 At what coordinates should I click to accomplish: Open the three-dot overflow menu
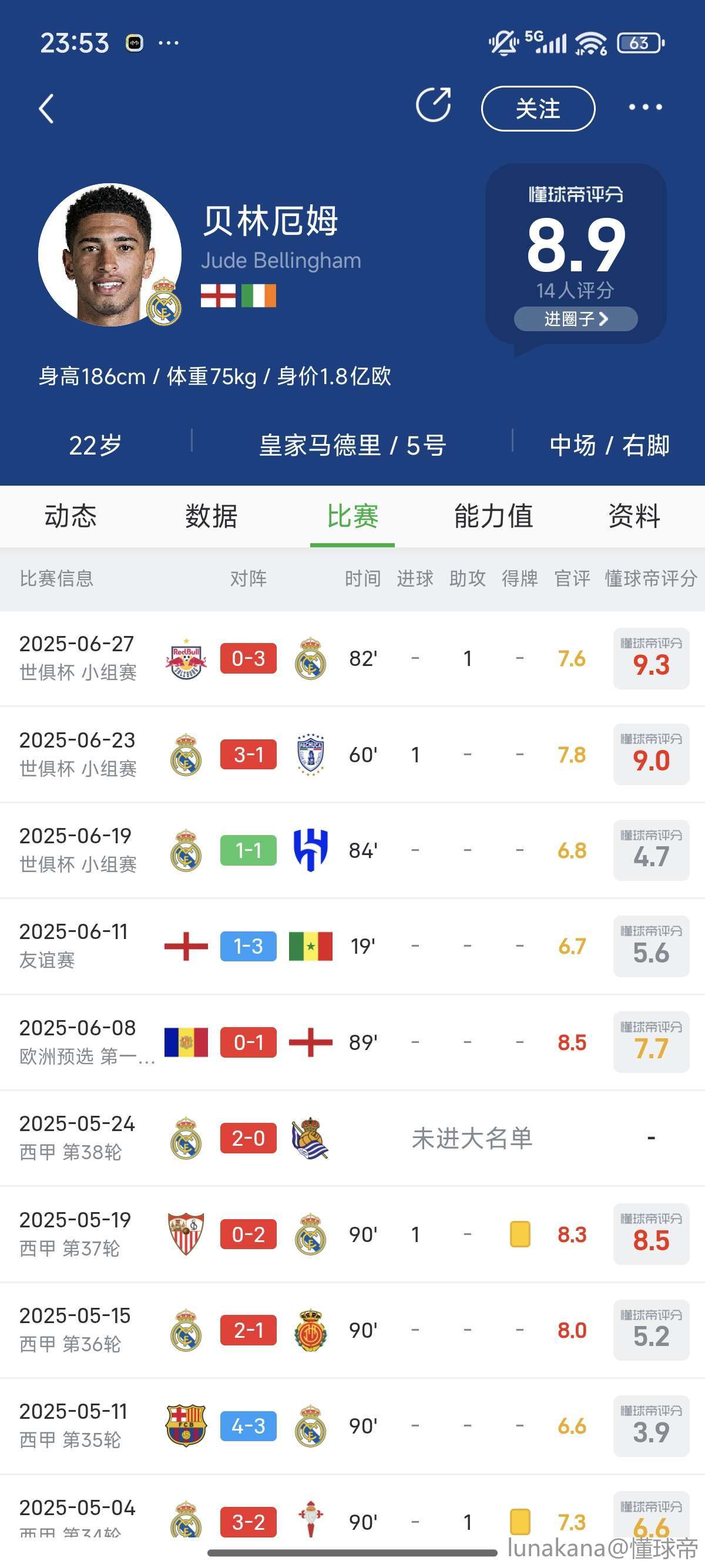645,107
